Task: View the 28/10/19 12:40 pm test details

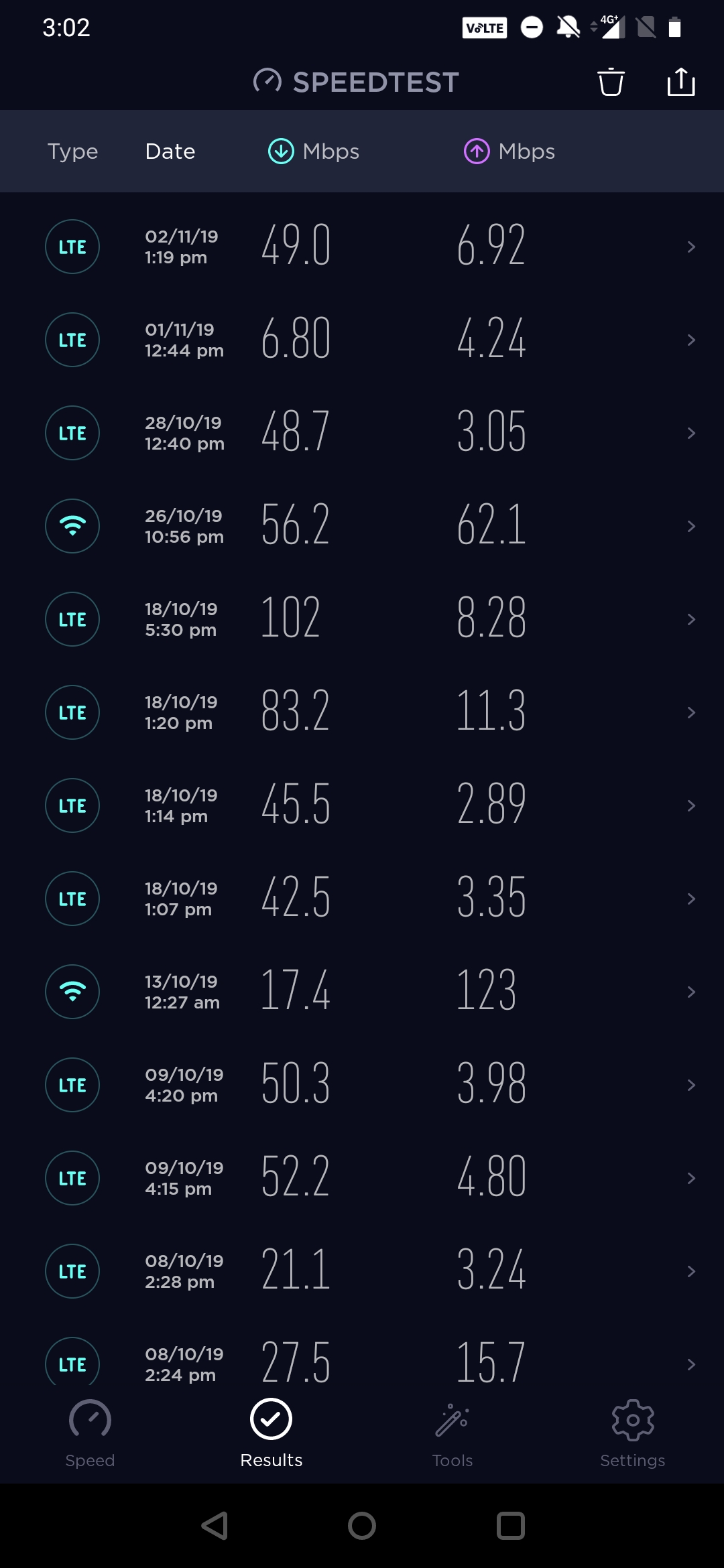Action: point(362,433)
